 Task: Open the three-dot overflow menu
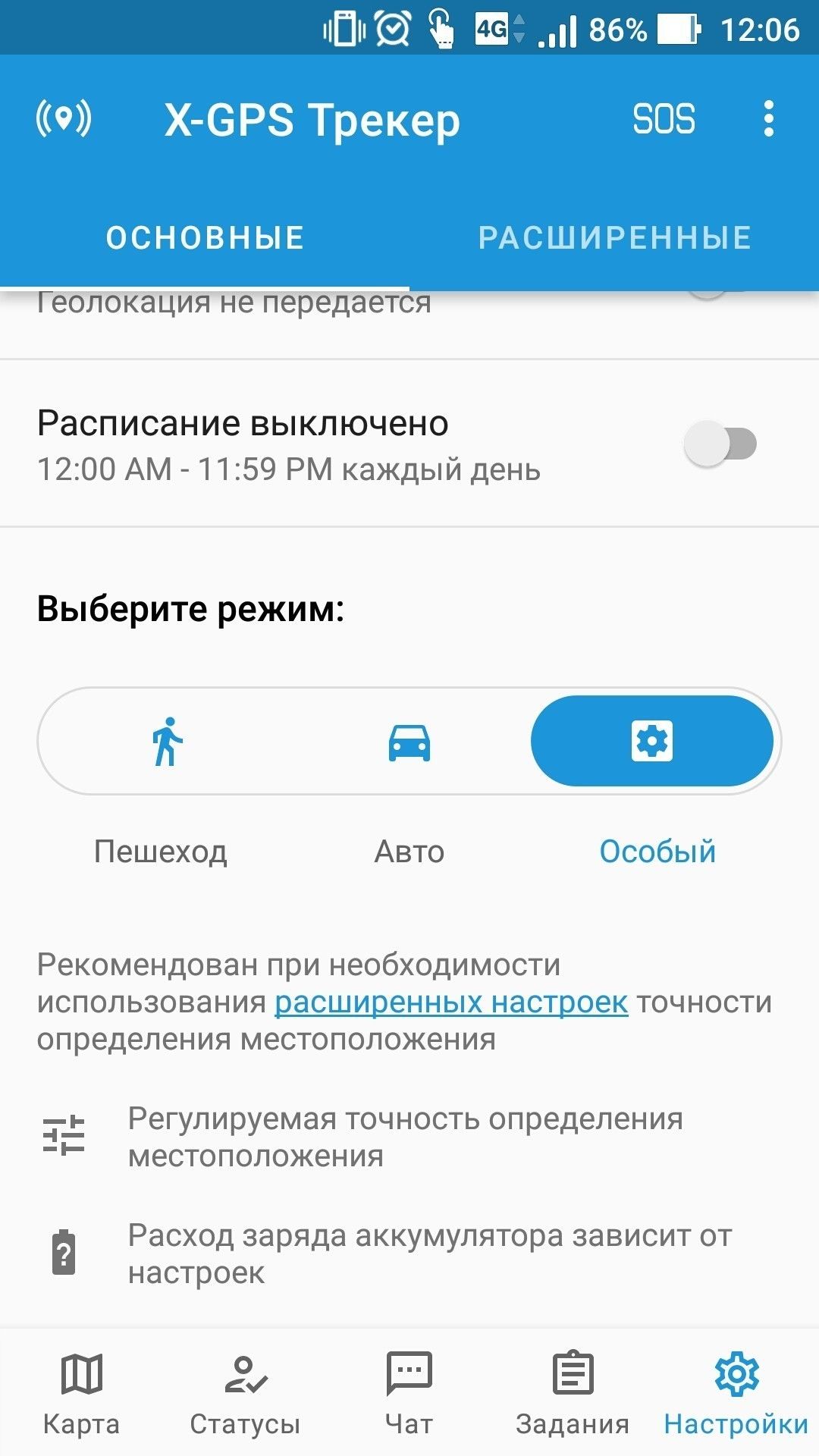[768, 119]
